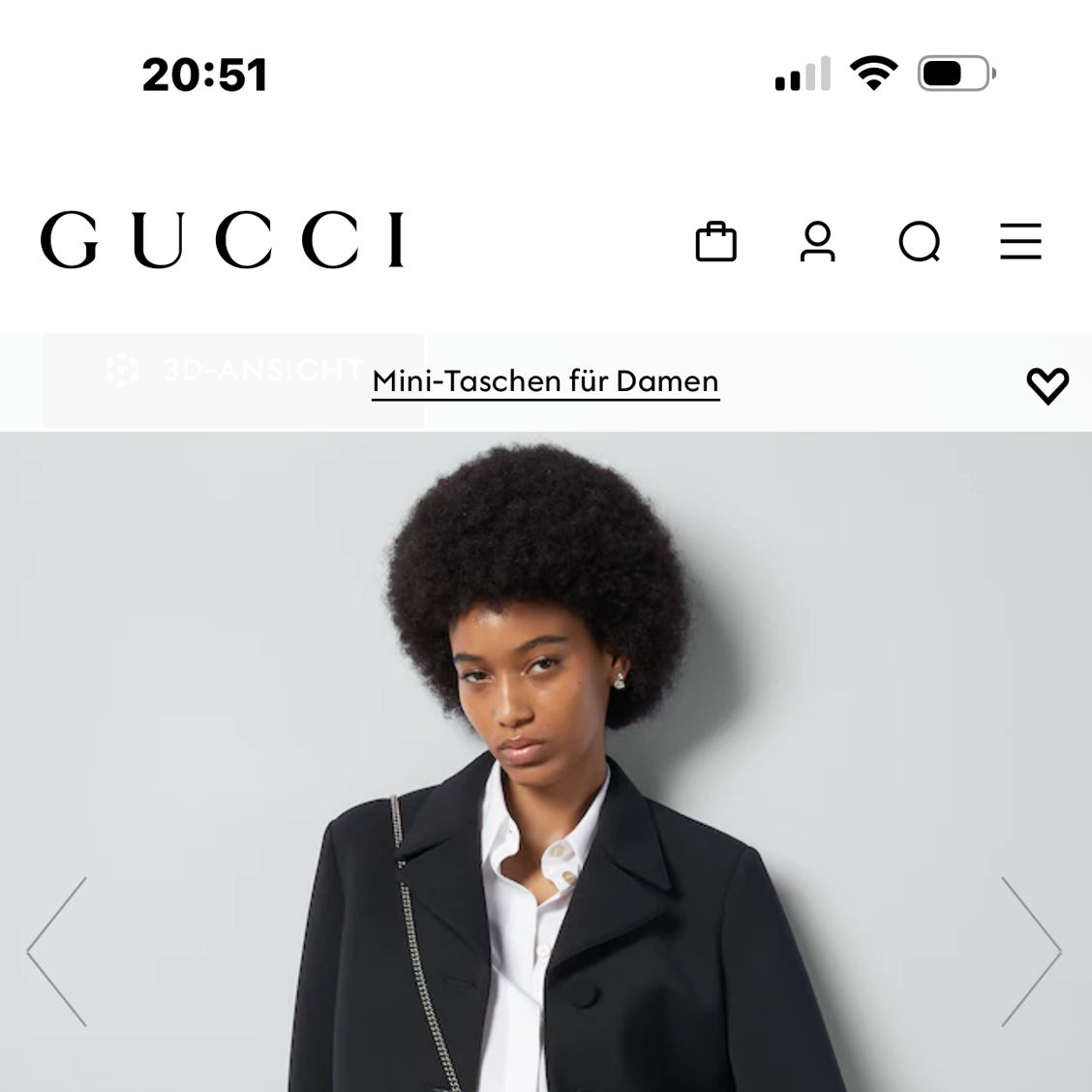Tap the search magnifier icon
1092x1092 pixels.
(x=920, y=242)
